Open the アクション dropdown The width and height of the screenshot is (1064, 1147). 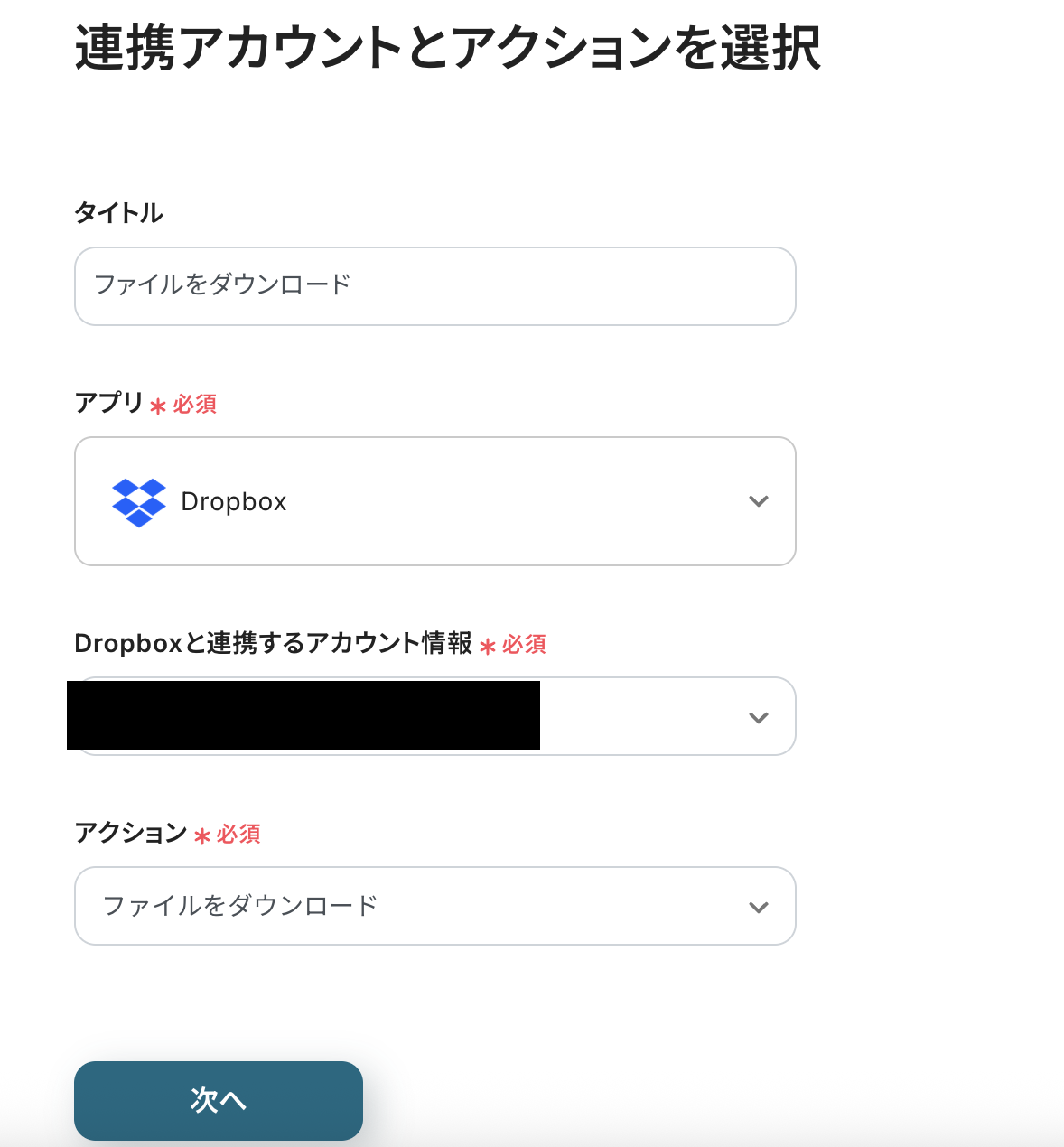(x=434, y=906)
